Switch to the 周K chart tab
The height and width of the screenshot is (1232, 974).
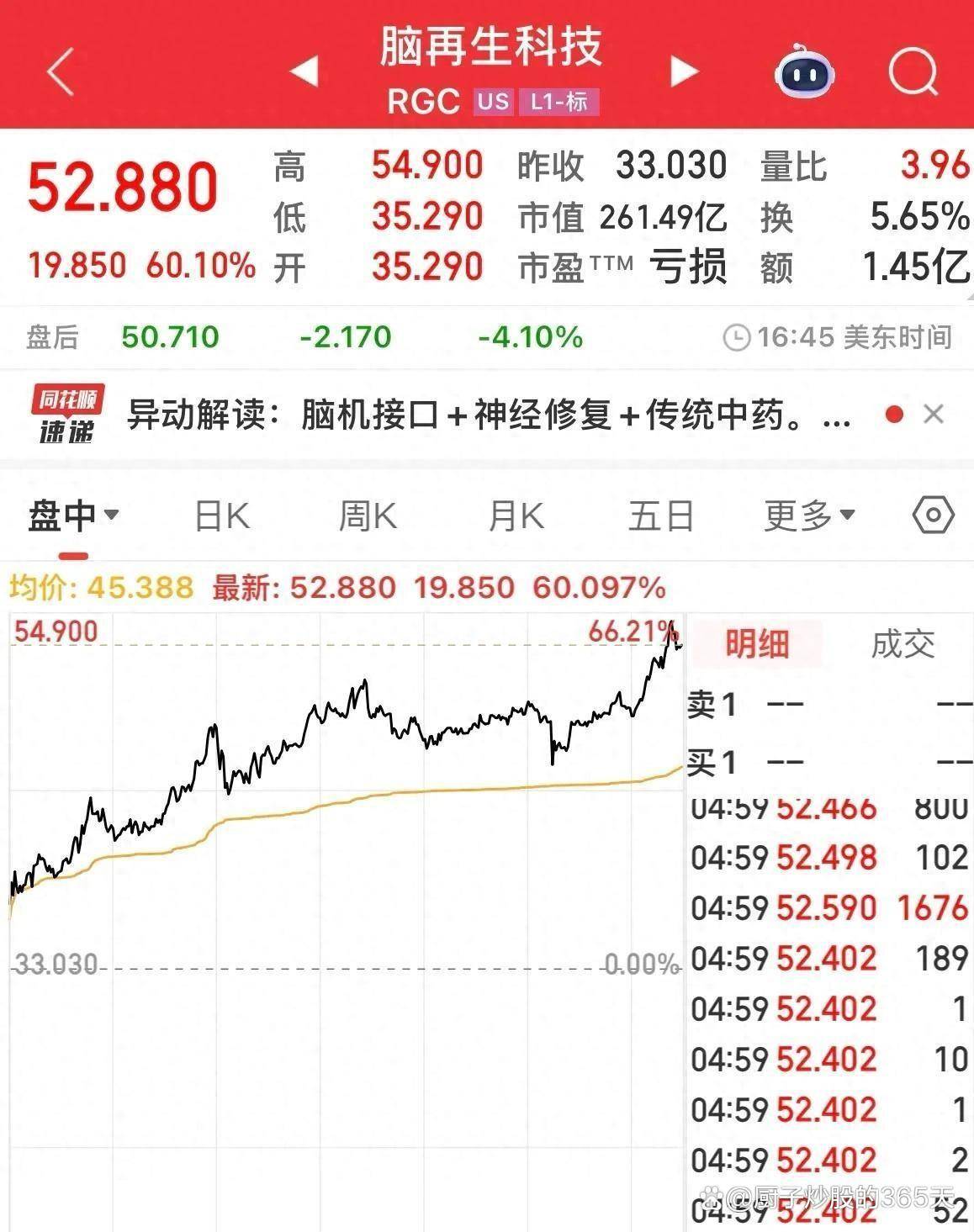click(x=368, y=516)
